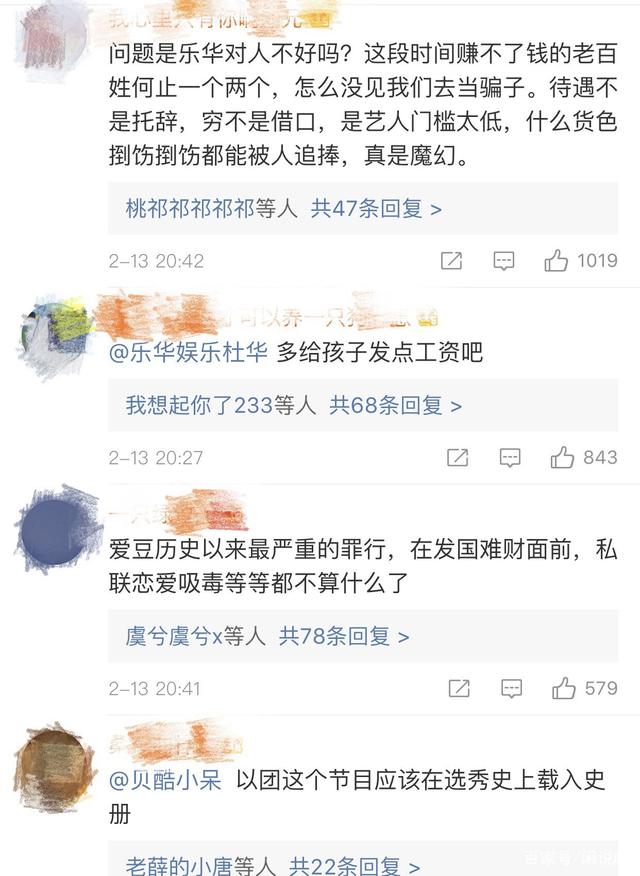Open the commenter avatar beside the @贝酷小呆 comment

tap(55, 766)
